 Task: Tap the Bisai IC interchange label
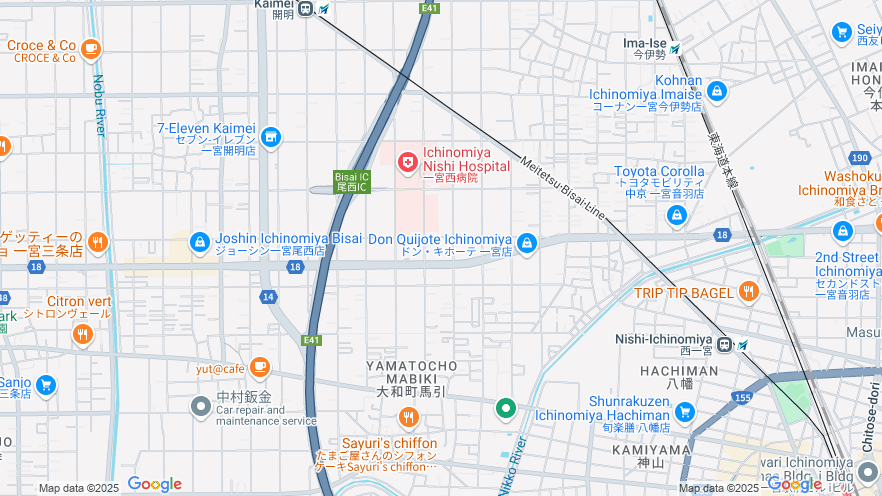click(352, 181)
